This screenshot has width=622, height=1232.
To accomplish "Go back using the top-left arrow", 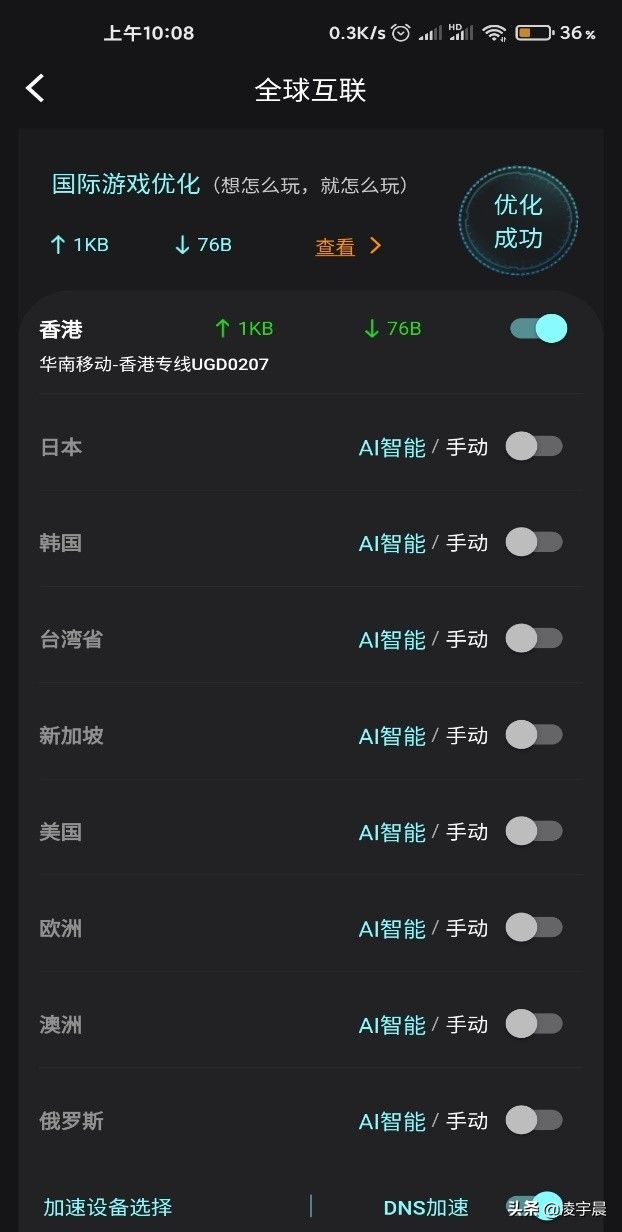I will pyautogui.click(x=35, y=89).
